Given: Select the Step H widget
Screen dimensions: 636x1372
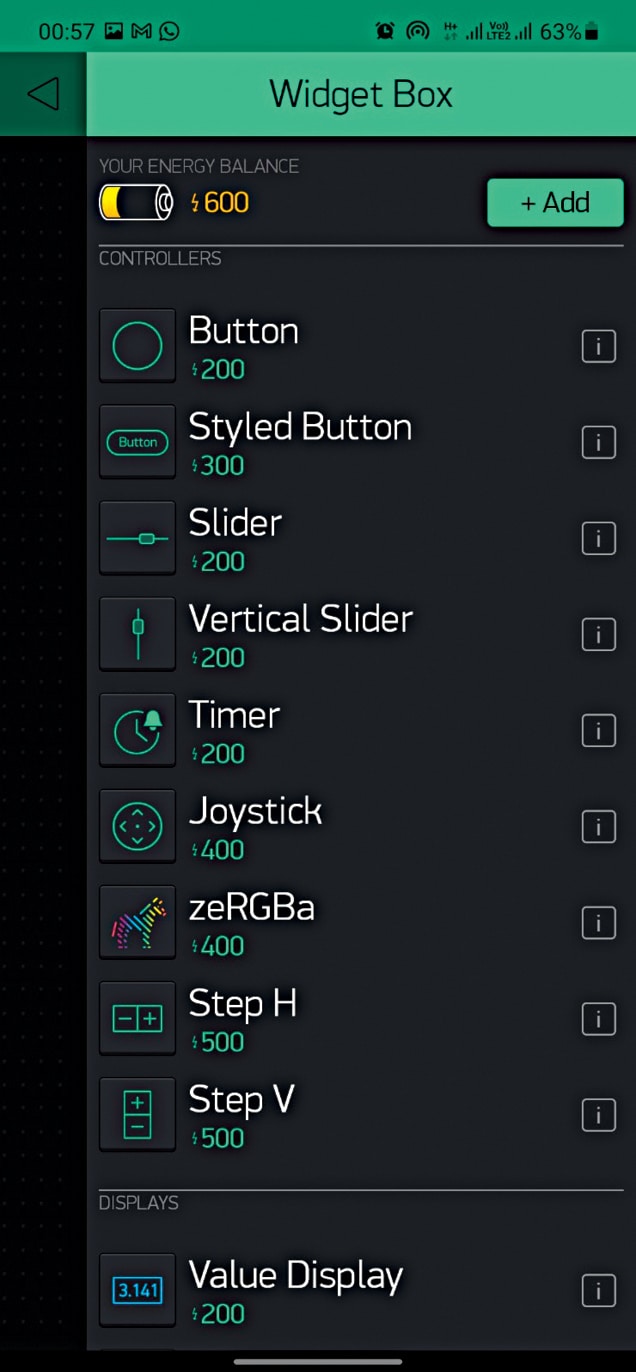Looking at the screenshot, I should pos(242,1018).
